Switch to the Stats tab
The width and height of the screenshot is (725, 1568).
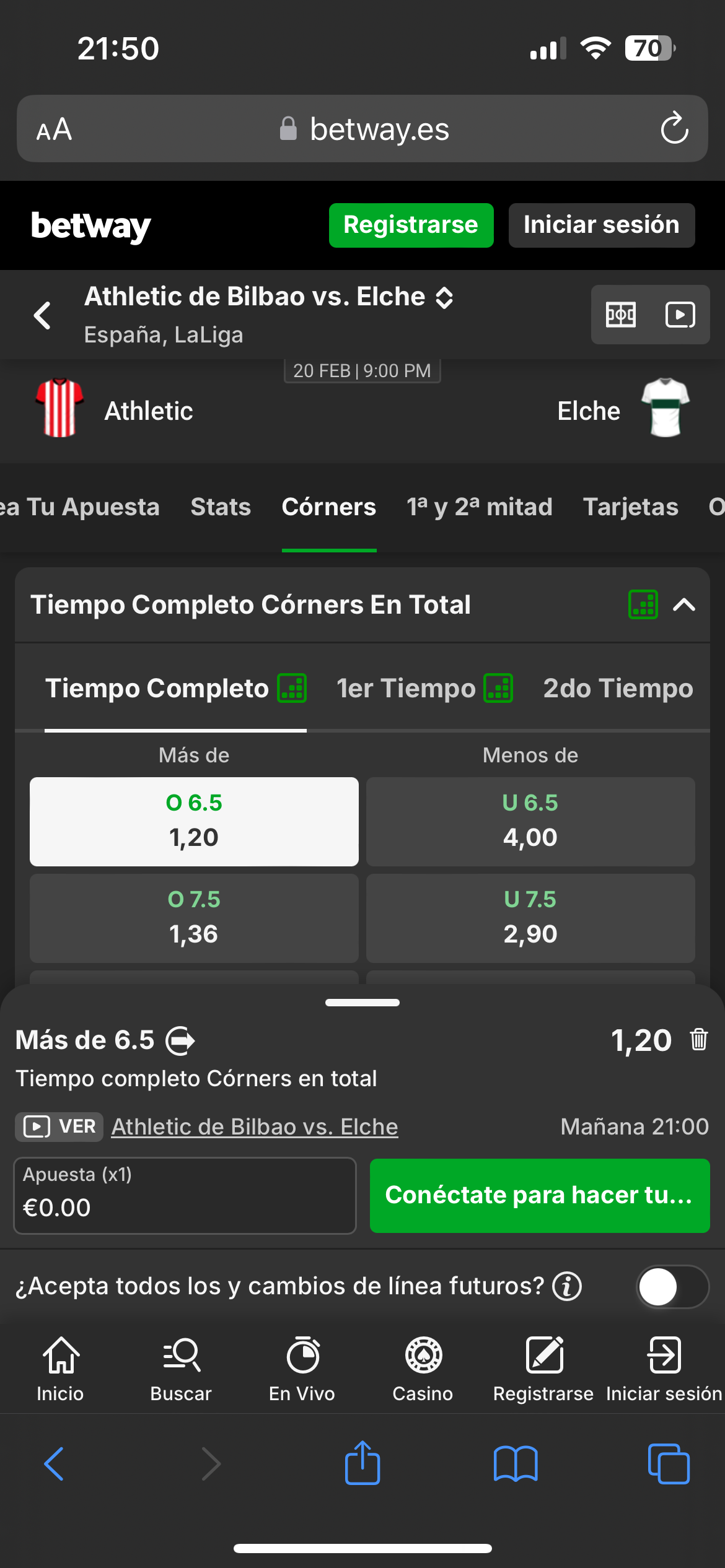coord(221,507)
